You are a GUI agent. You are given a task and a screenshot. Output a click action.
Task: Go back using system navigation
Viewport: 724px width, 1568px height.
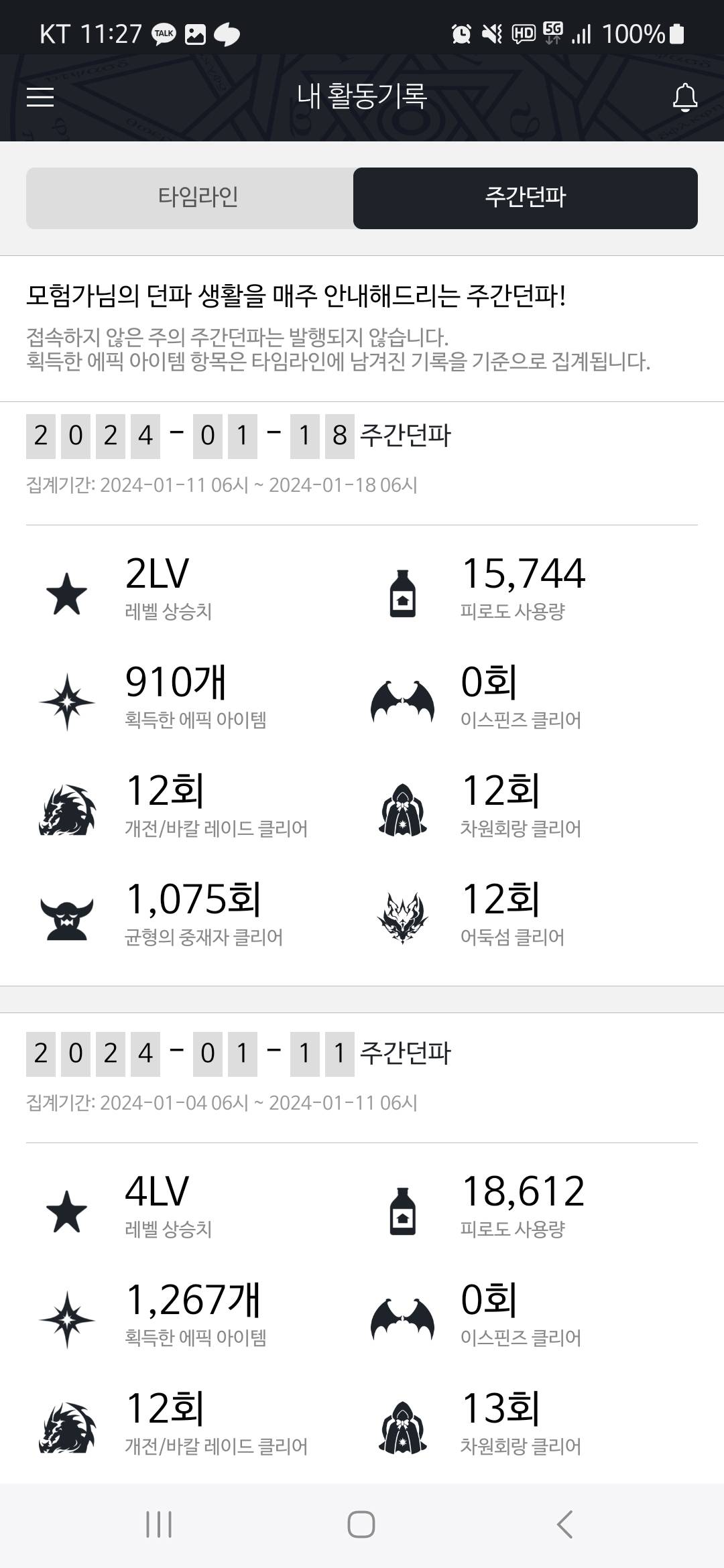coord(564,1525)
